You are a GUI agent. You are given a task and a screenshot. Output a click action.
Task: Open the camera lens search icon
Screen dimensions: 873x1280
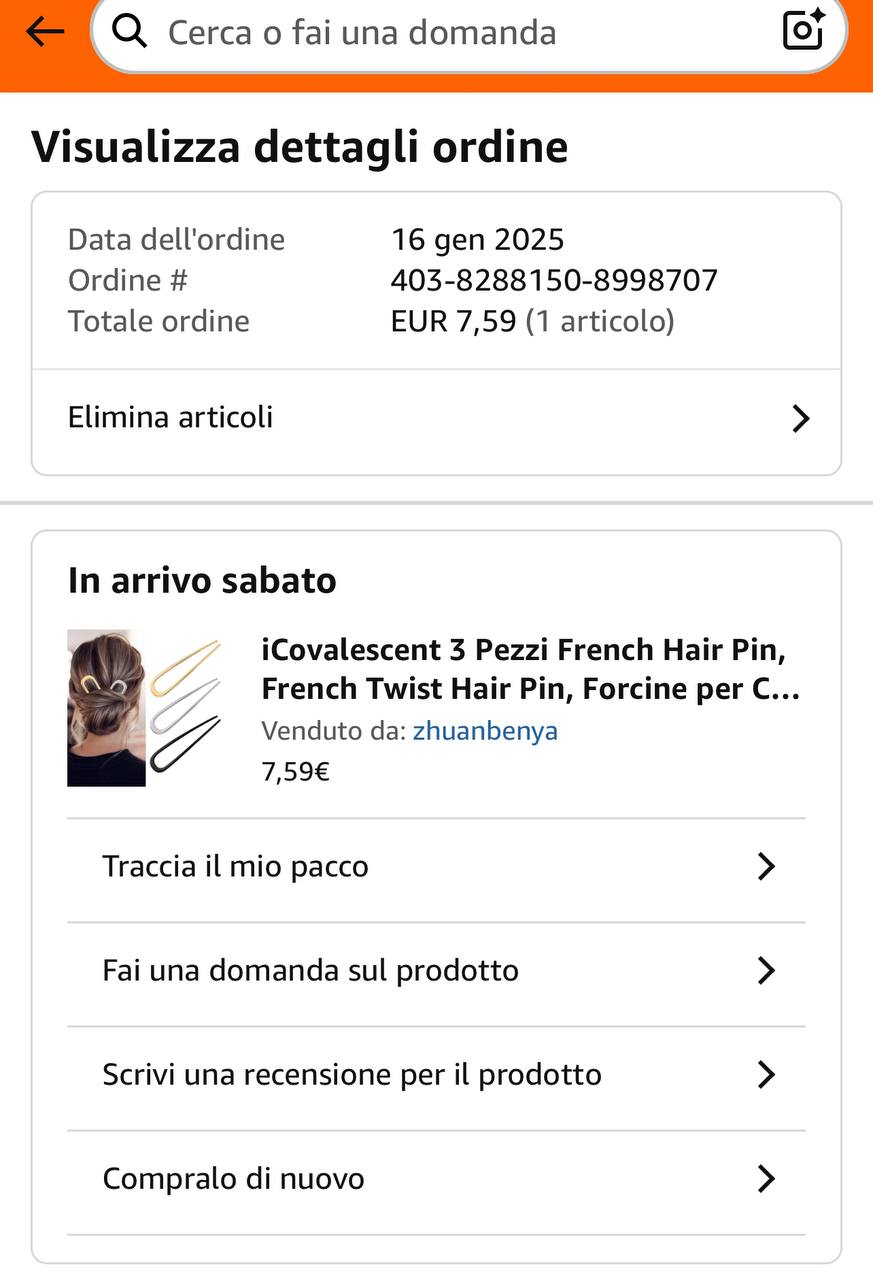coord(803,30)
